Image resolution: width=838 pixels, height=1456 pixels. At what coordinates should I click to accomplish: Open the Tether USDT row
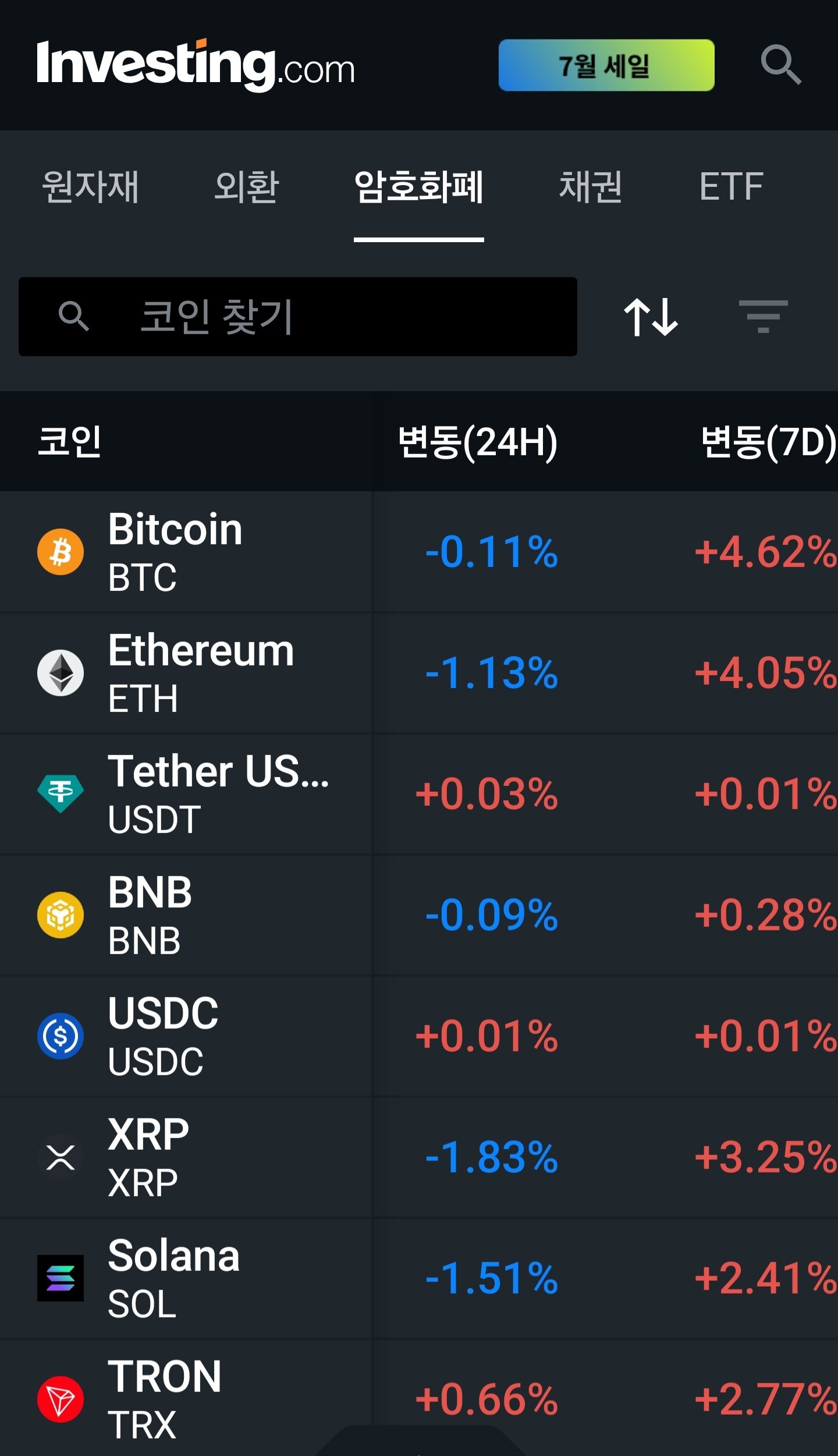pos(419,794)
